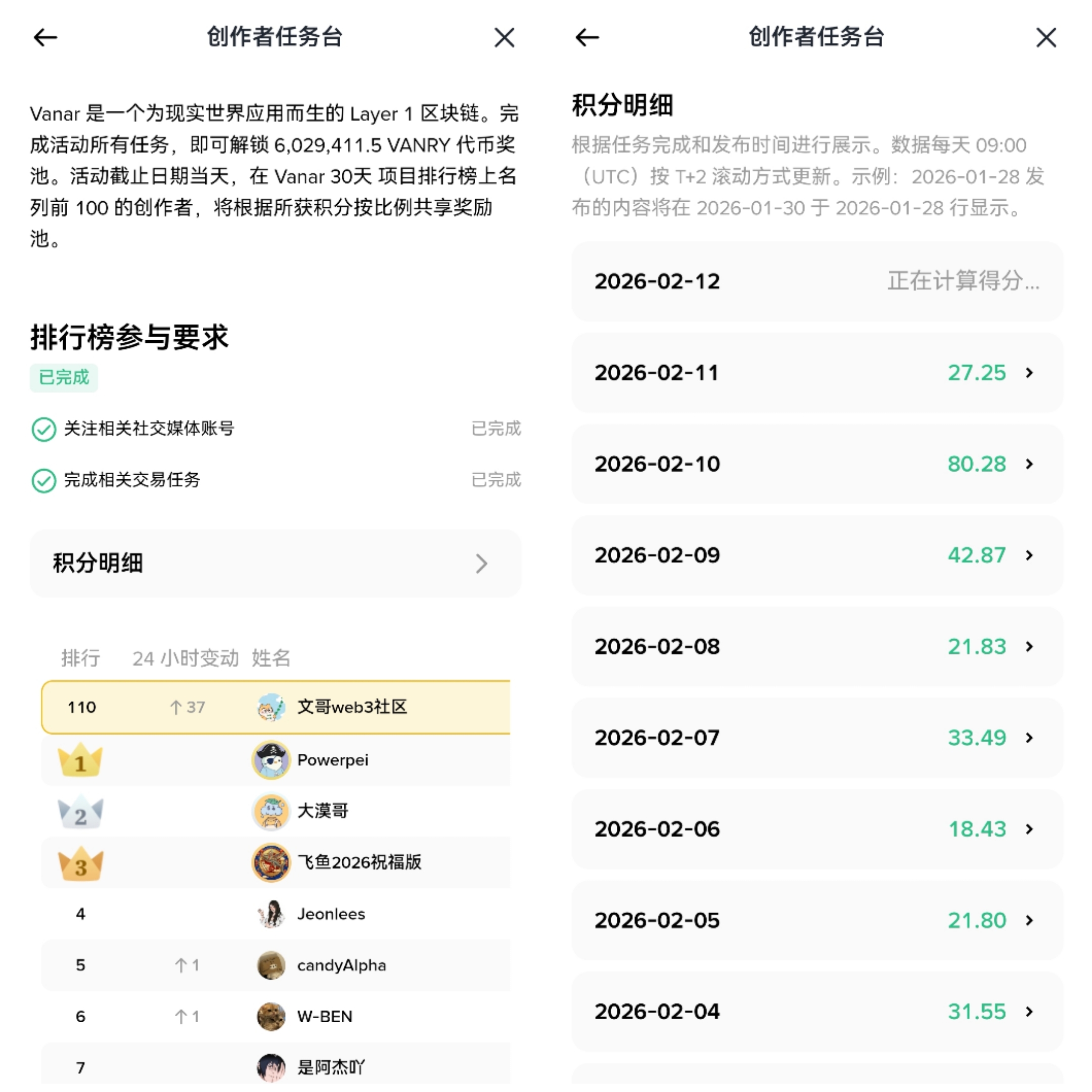Close the page showing the 积分明细 date list
The image size is (1092, 1092).
[x=1045, y=38]
